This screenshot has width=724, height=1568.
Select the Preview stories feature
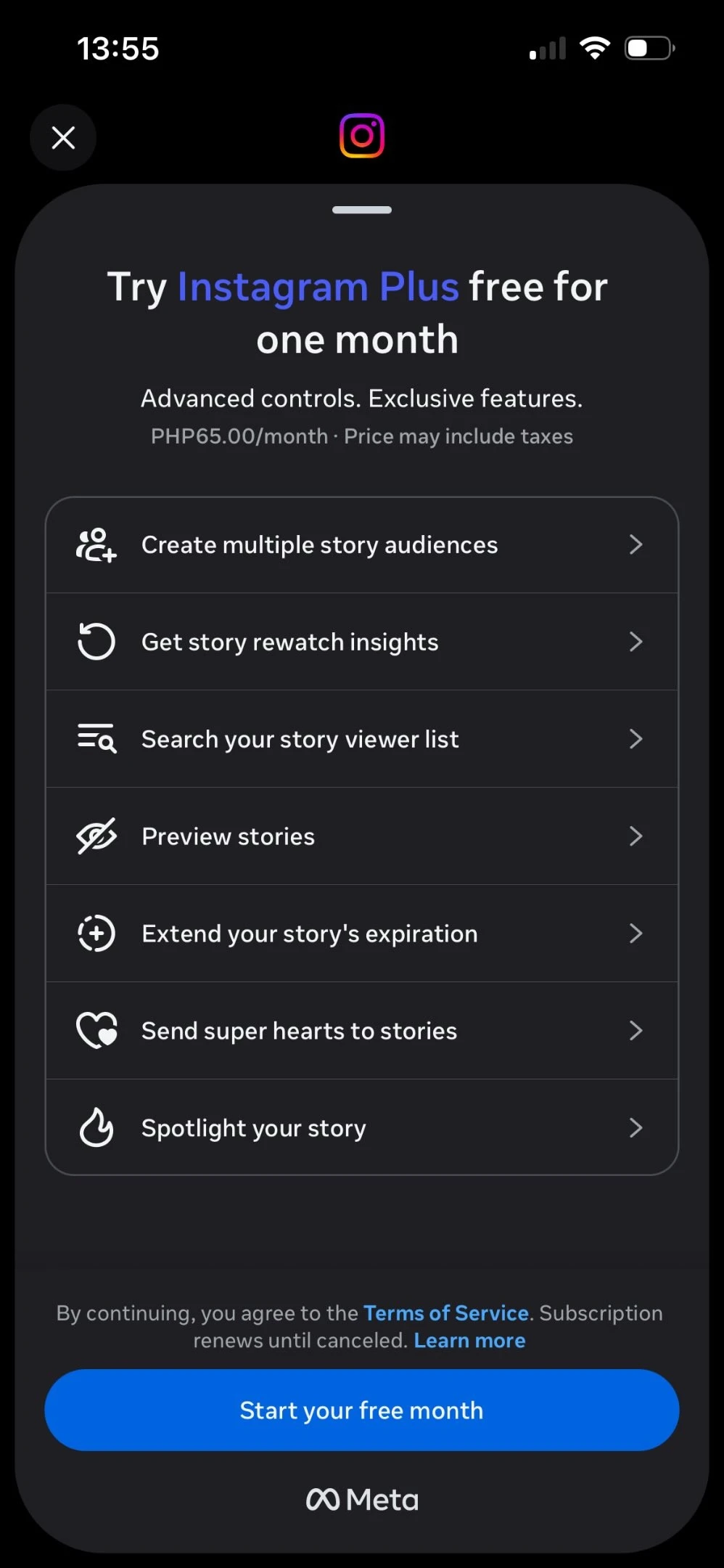tap(361, 837)
